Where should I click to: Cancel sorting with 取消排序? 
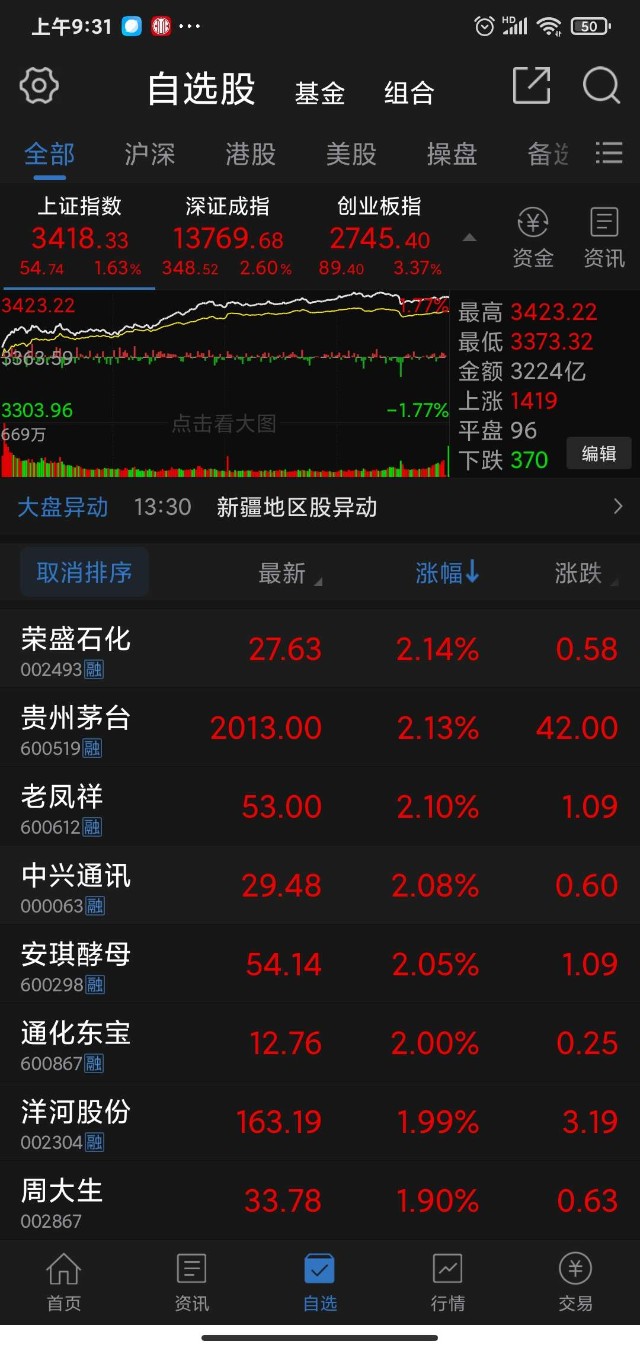pyautogui.click(x=84, y=572)
